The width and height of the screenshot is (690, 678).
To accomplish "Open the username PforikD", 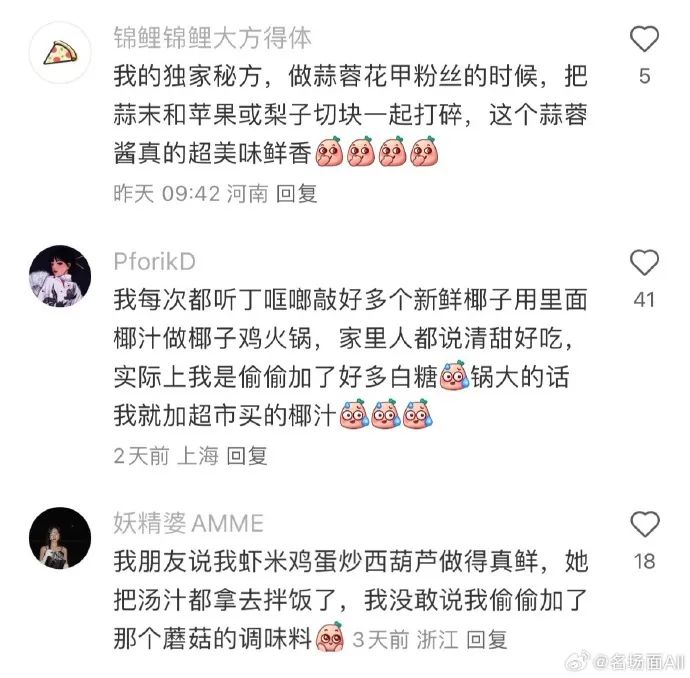I will [155, 262].
